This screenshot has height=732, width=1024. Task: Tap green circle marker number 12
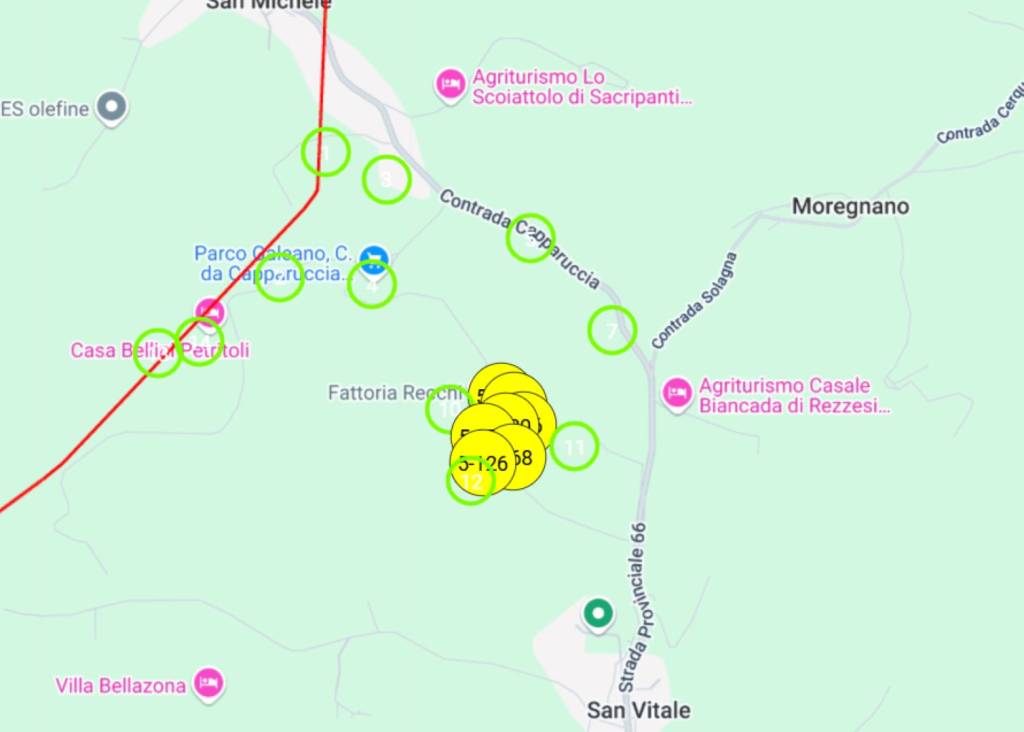point(471,482)
